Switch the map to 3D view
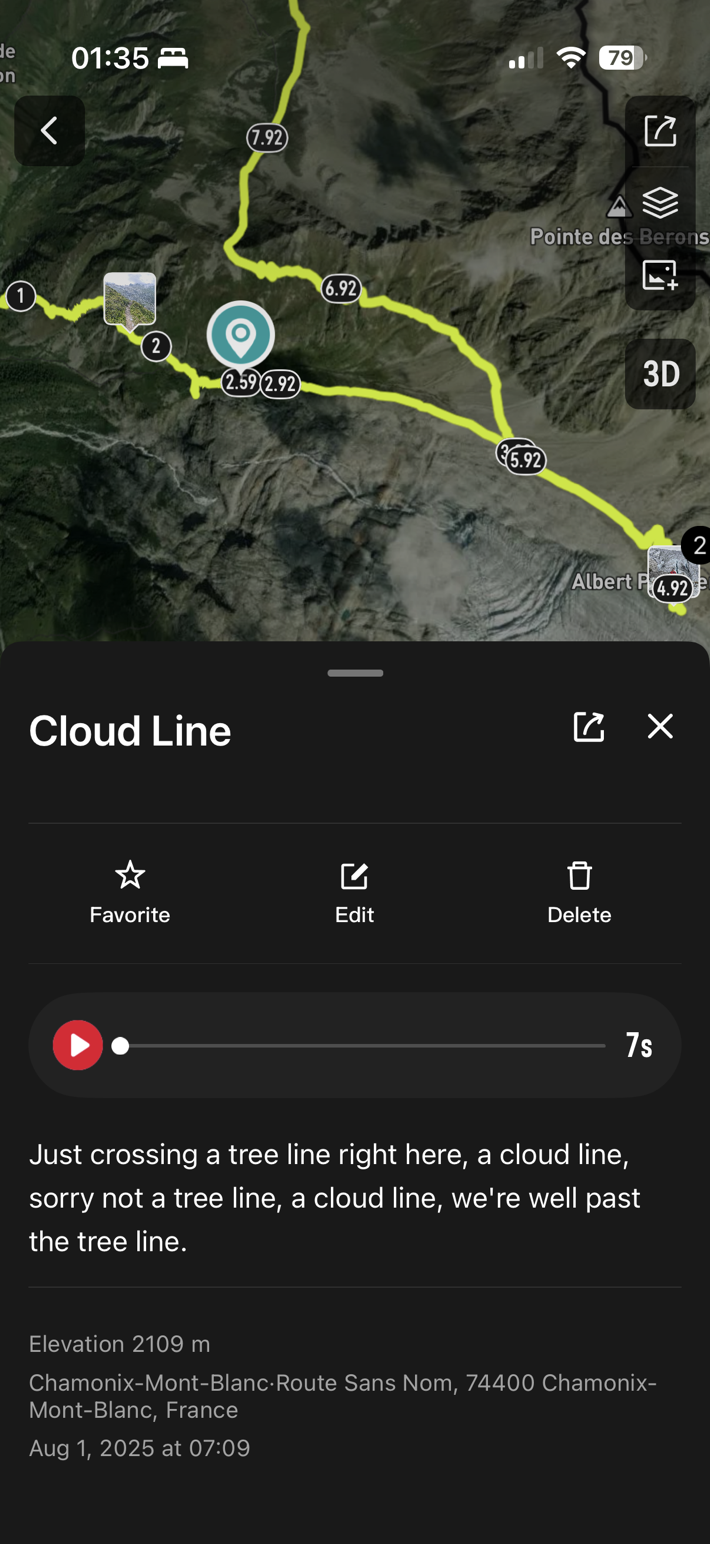The width and height of the screenshot is (710, 1544). 660,374
